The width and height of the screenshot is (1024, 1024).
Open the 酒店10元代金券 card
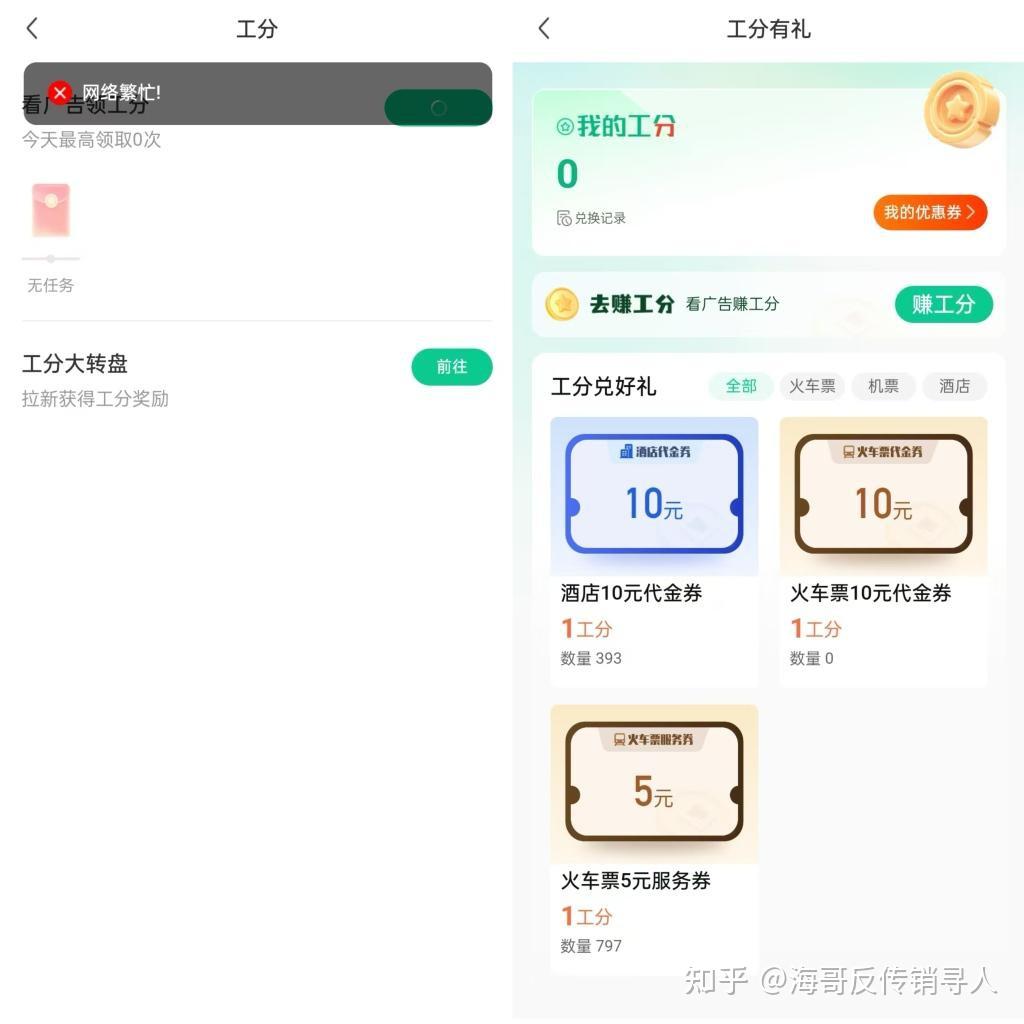pos(654,550)
